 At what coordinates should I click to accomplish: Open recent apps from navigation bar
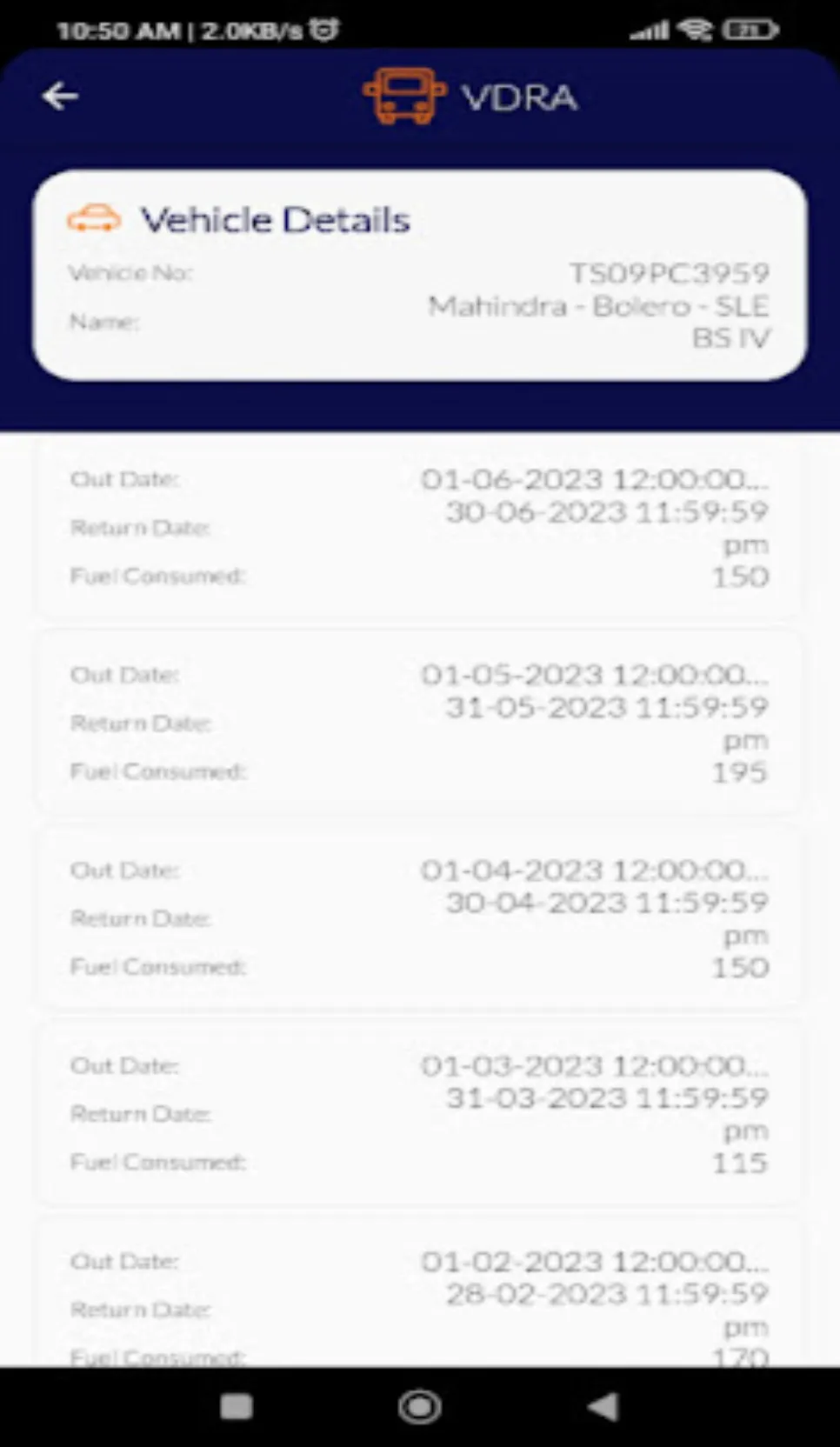click(237, 1406)
